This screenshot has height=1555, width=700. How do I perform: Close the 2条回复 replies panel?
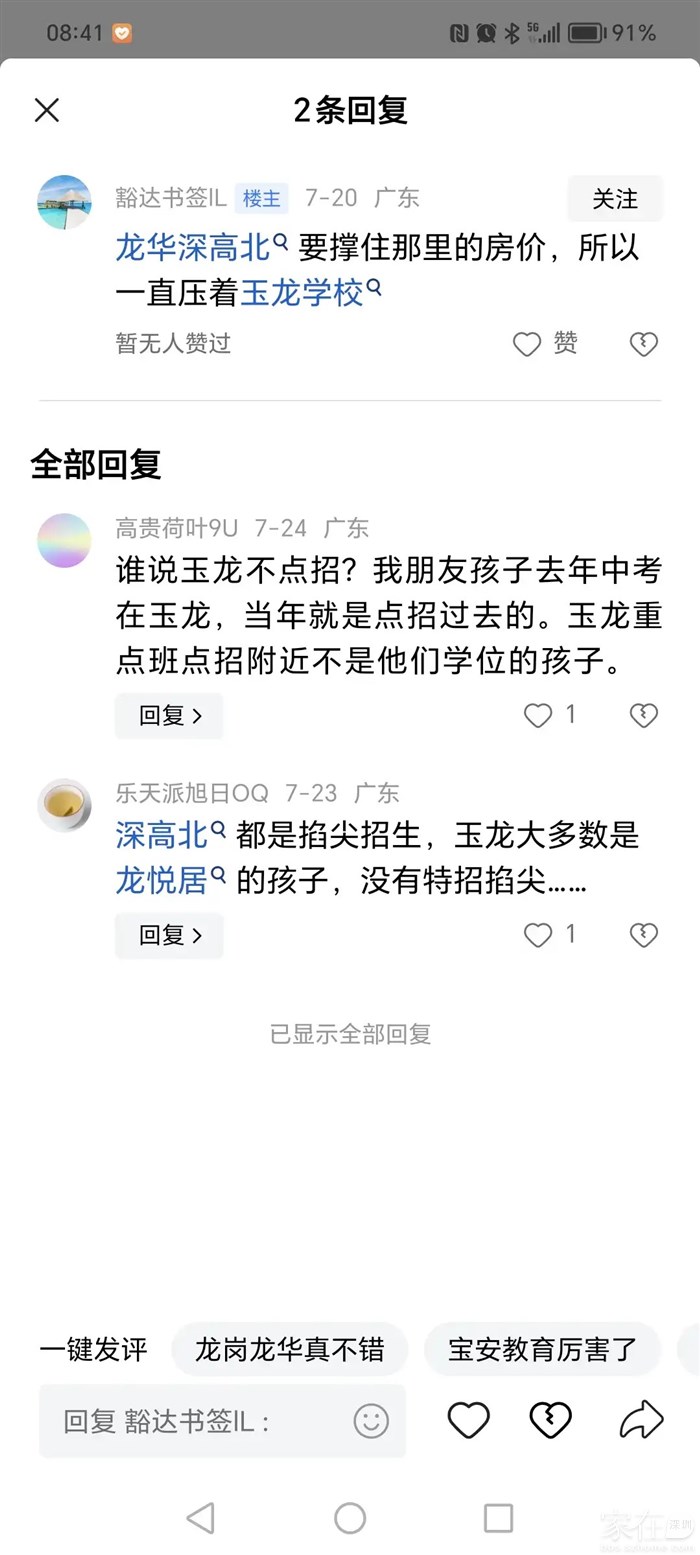(47, 110)
